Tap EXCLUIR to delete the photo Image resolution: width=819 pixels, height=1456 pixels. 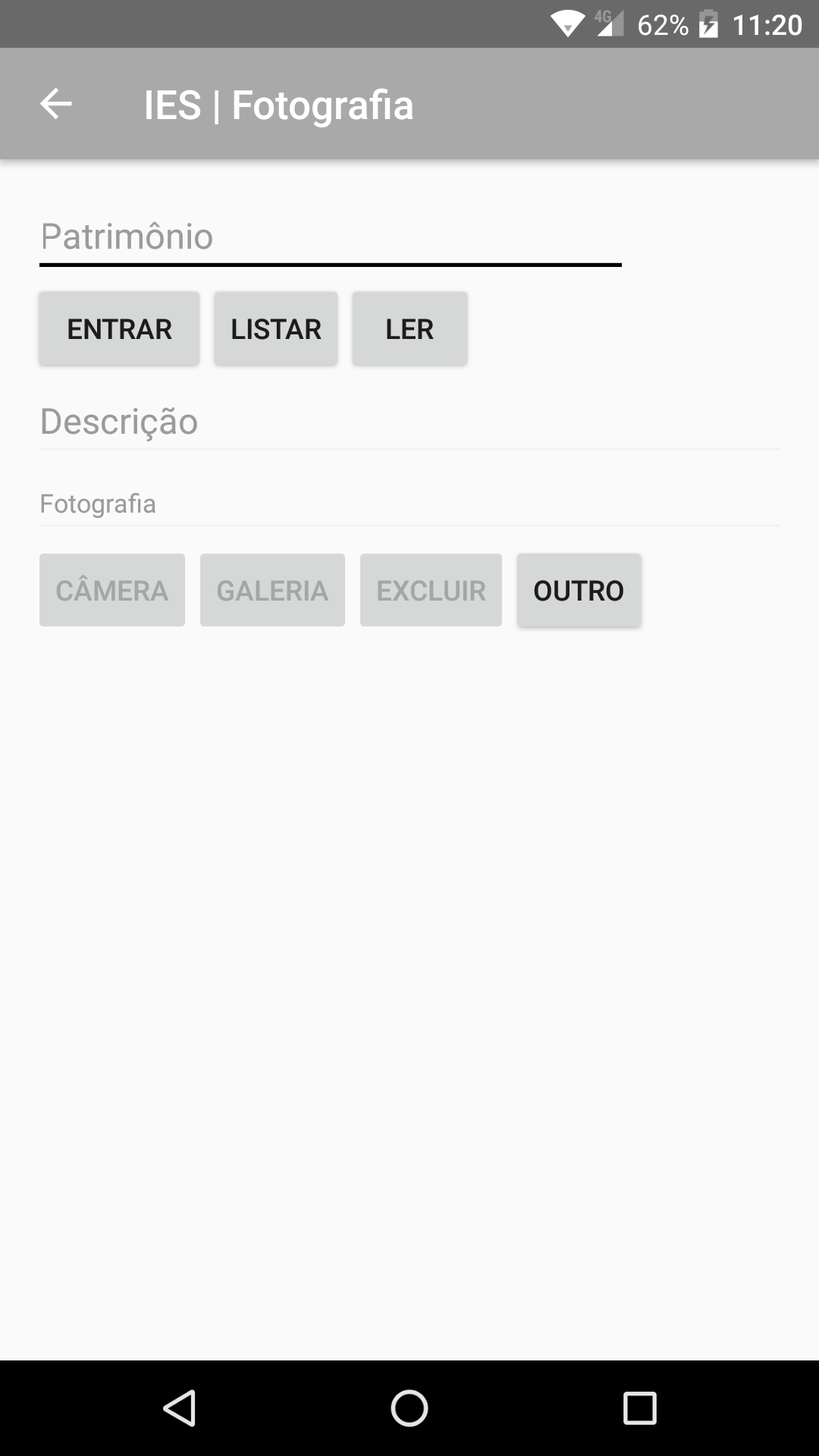(431, 590)
